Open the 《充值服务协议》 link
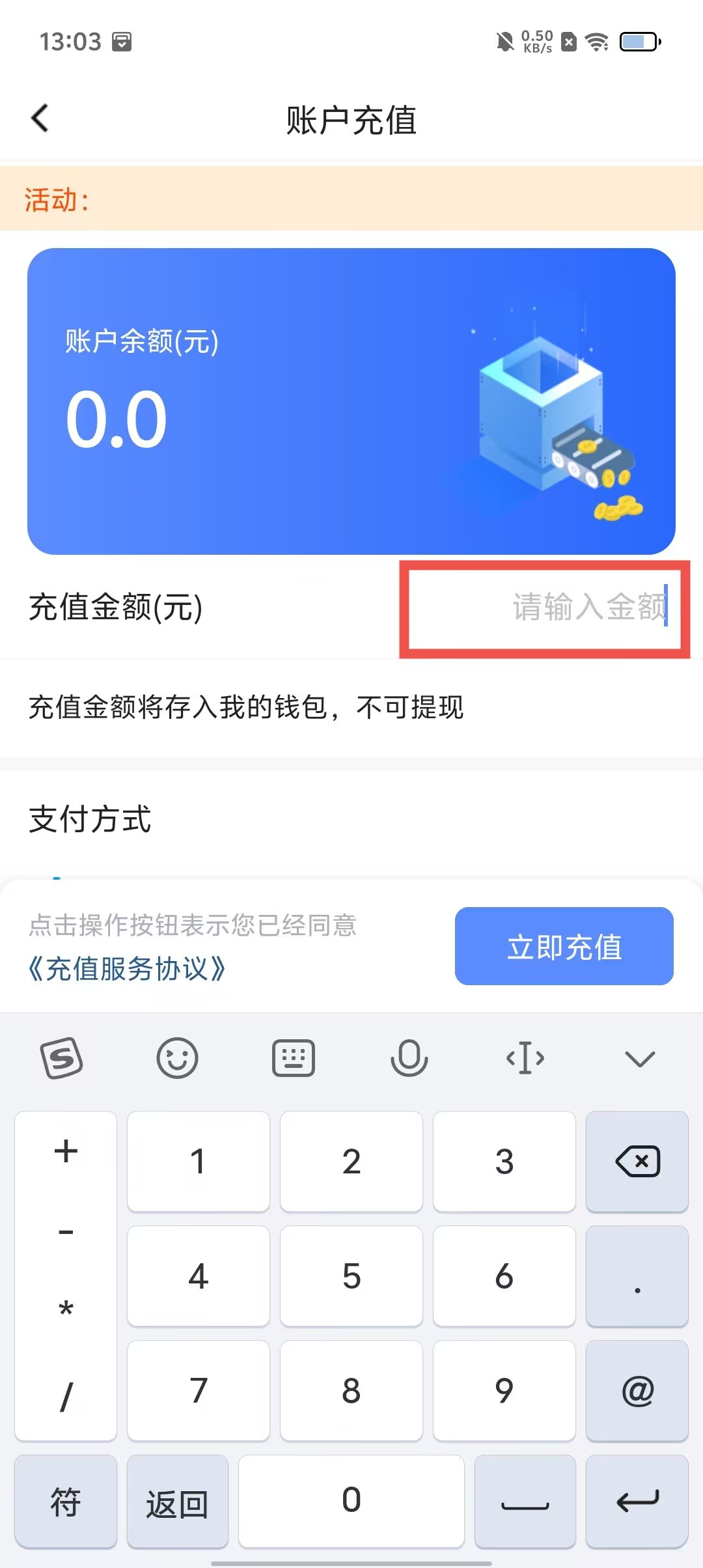Image resolution: width=703 pixels, height=1568 pixels. pyautogui.click(x=127, y=969)
